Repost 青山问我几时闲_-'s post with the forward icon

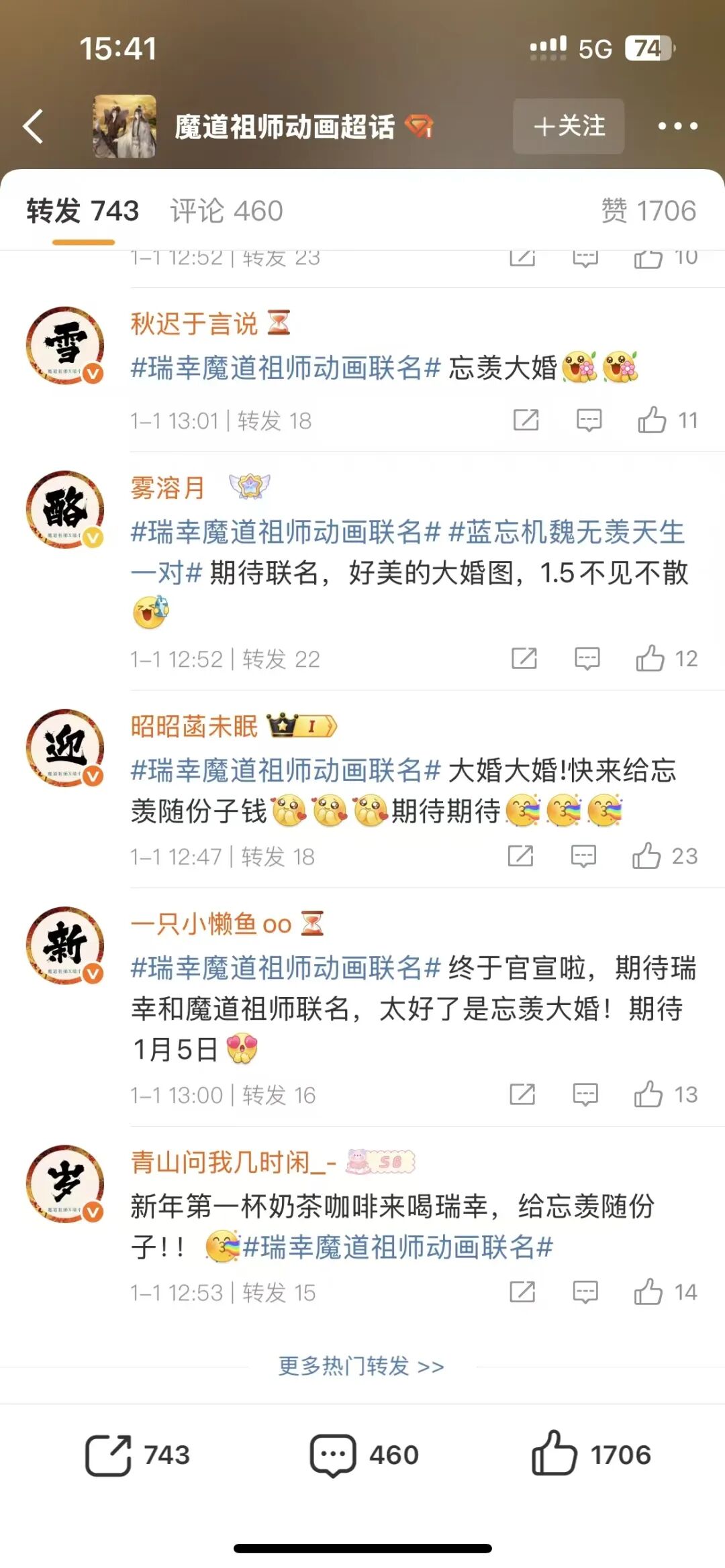[x=522, y=1292]
